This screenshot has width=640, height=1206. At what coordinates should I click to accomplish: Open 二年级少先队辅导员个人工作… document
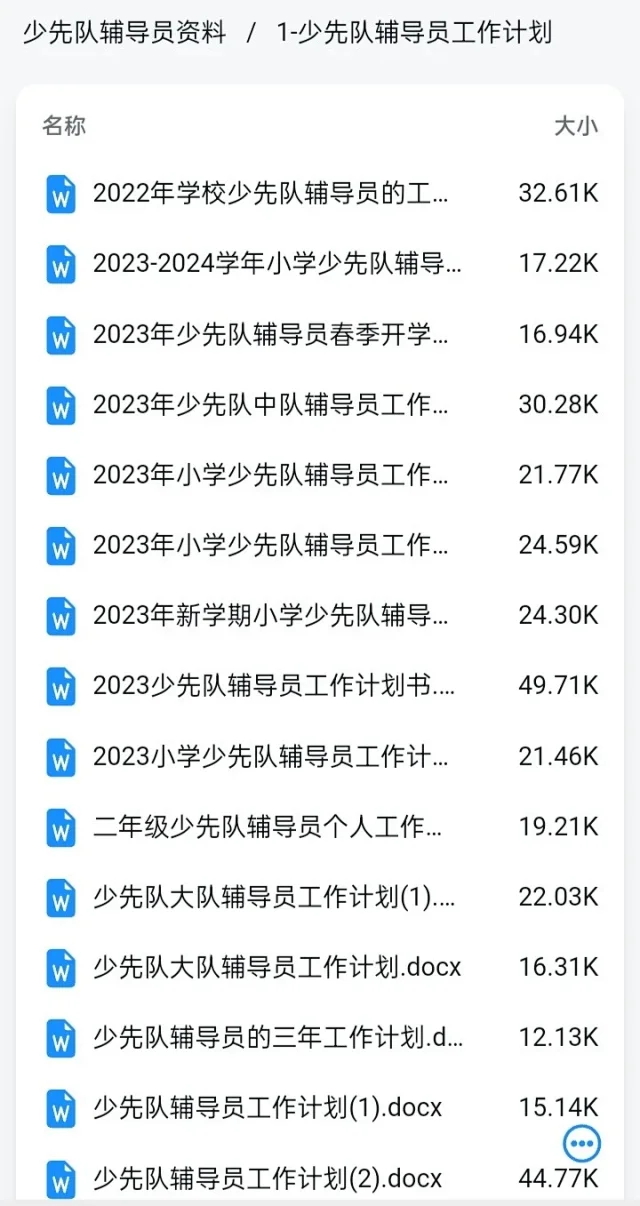[x=320, y=827]
